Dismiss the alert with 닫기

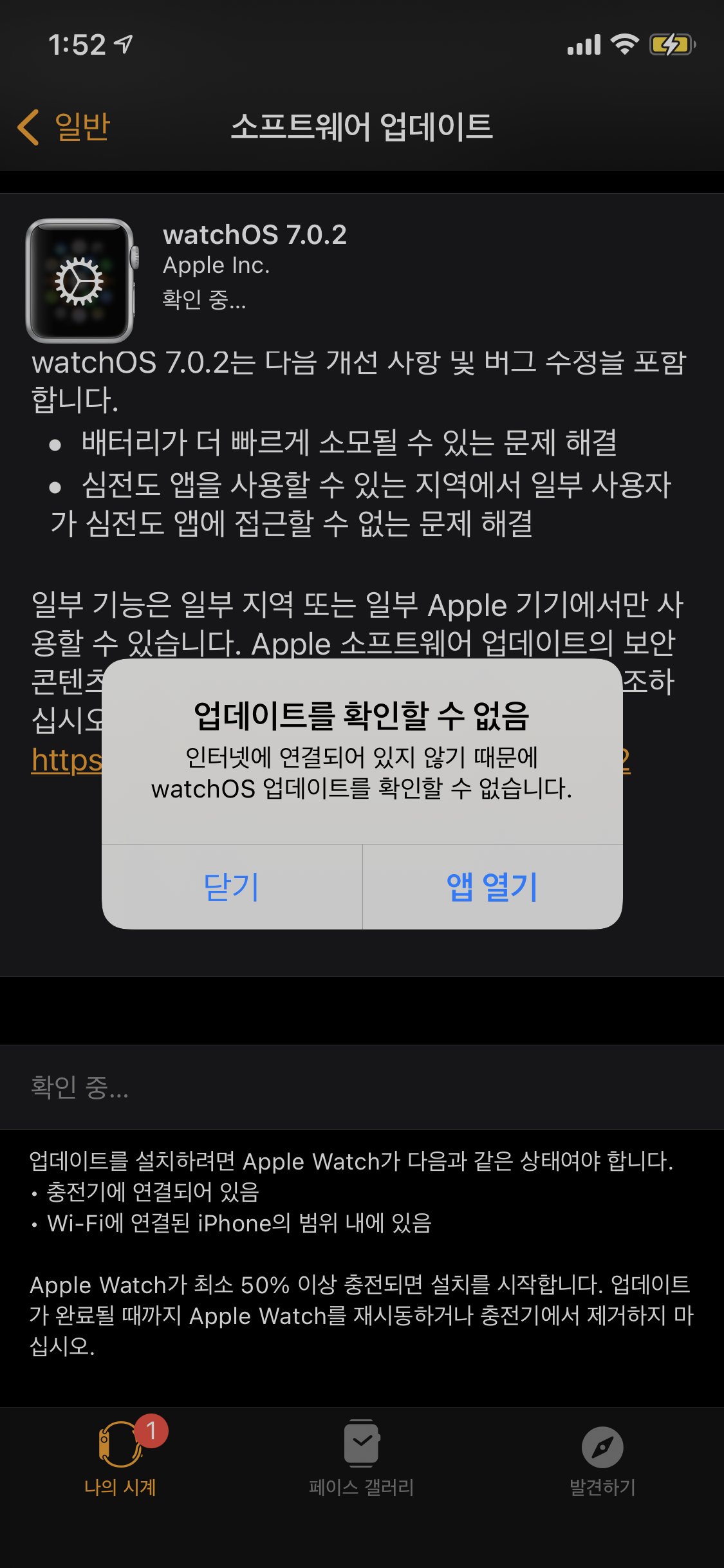pos(232,887)
